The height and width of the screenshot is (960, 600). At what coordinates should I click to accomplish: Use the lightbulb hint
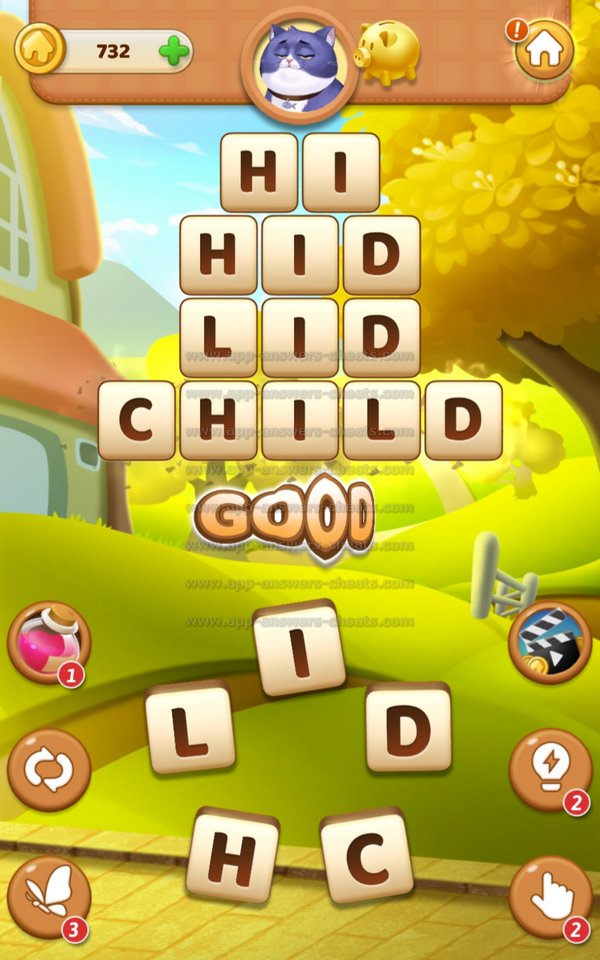pos(549,770)
